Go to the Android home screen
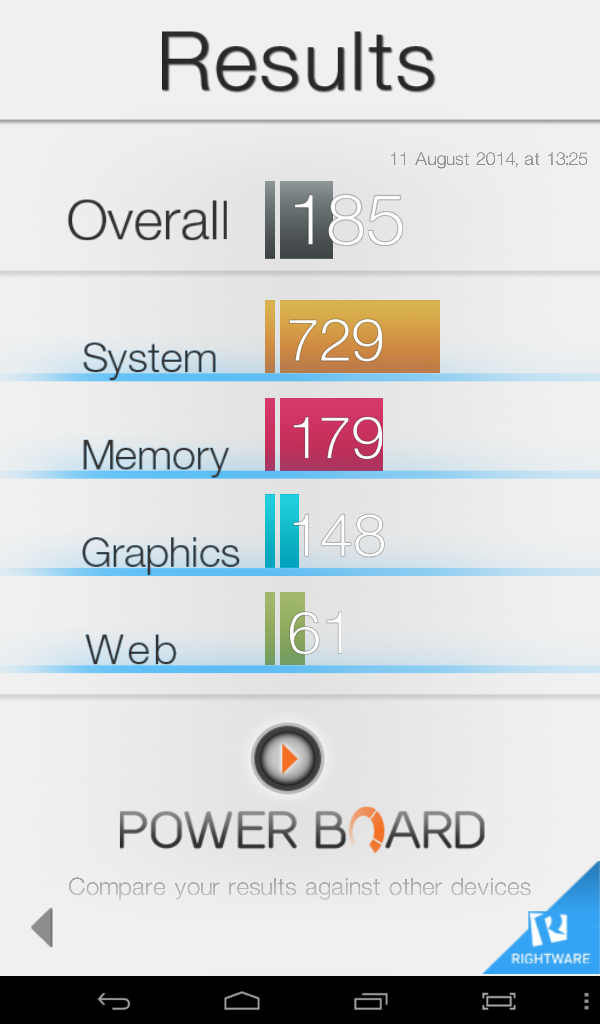This screenshot has height=1024, width=600. pyautogui.click(x=242, y=1000)
